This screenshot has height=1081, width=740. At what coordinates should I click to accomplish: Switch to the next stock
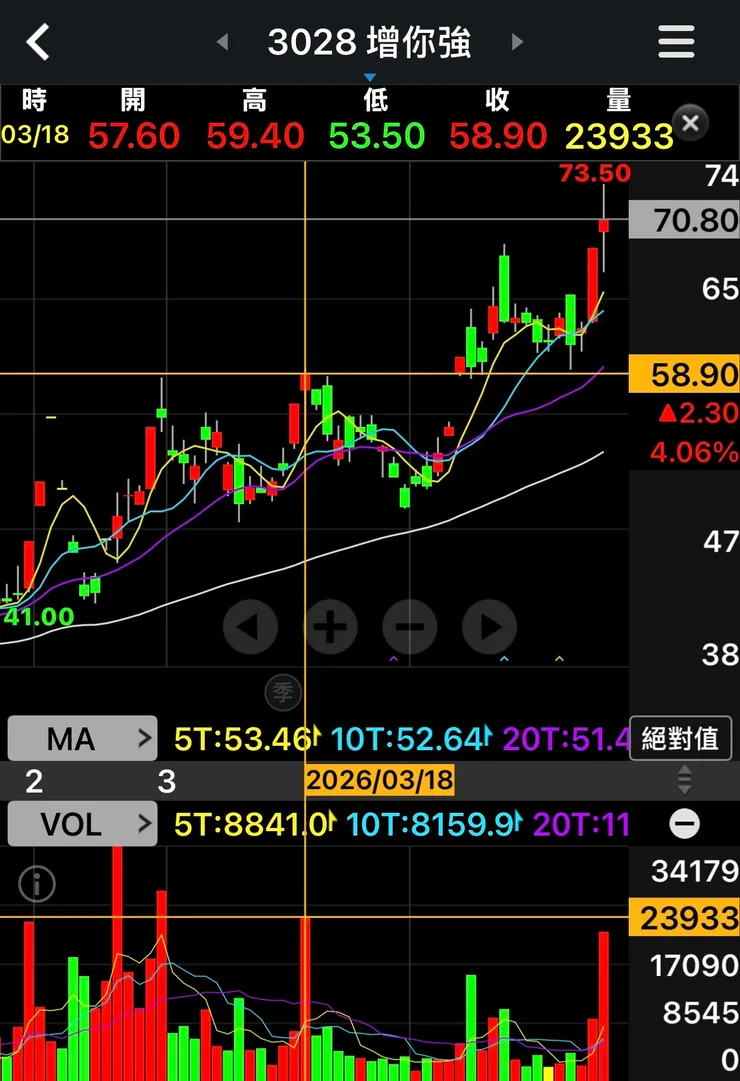point(517,42)
